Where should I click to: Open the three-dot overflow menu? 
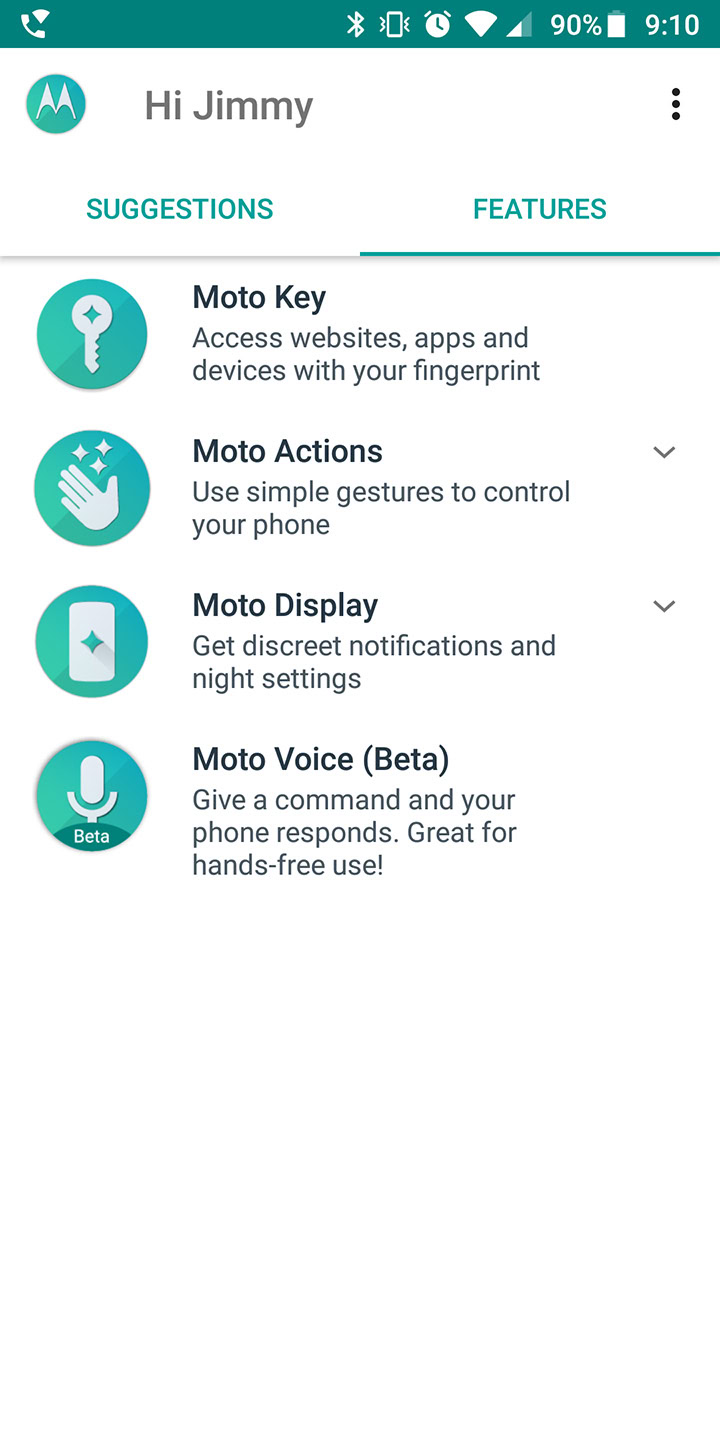pyautogui.click(x=676, y=104)
